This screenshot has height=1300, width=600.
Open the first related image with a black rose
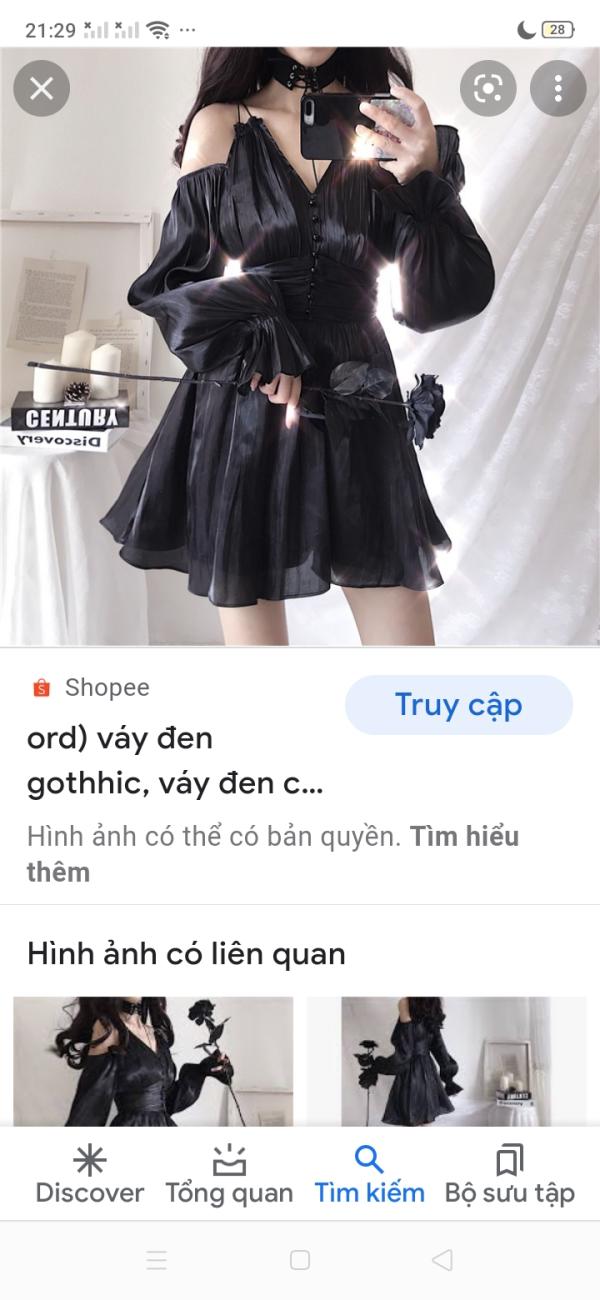153,1060
